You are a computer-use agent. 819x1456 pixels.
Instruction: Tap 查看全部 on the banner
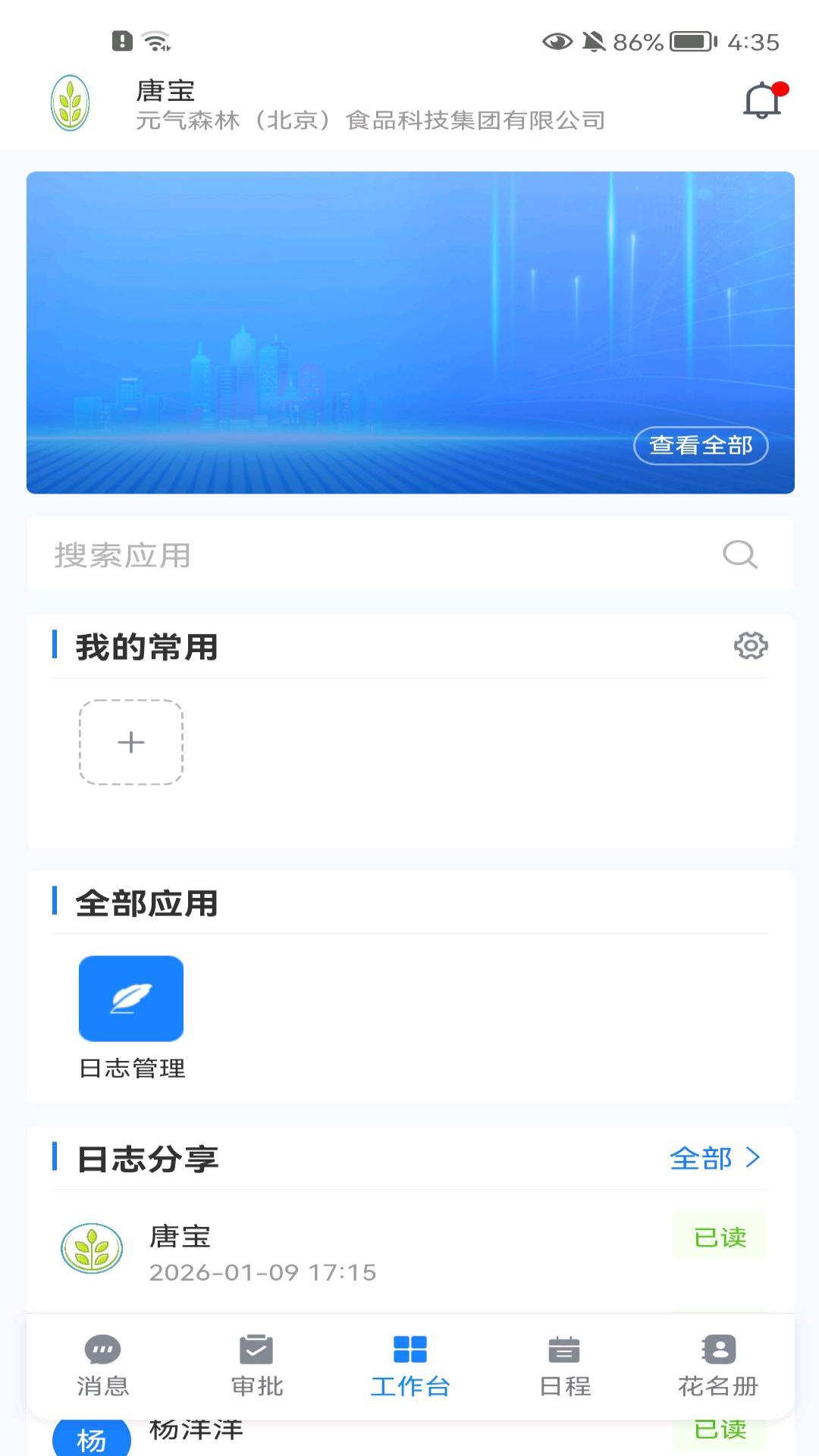point(699,447)
